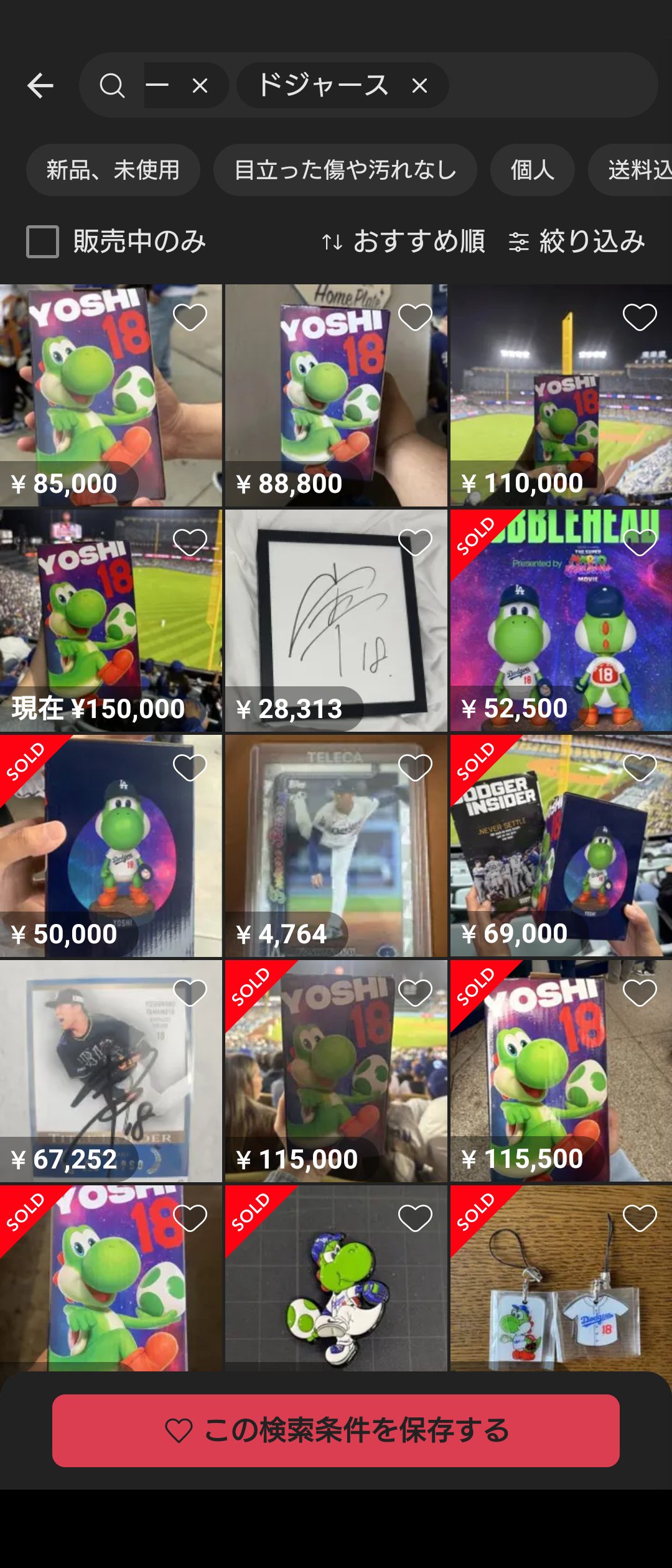This screenshot has height=1568, width=672.
Task: Tap the search magnifier icon
Action: [x=112, y=85]
